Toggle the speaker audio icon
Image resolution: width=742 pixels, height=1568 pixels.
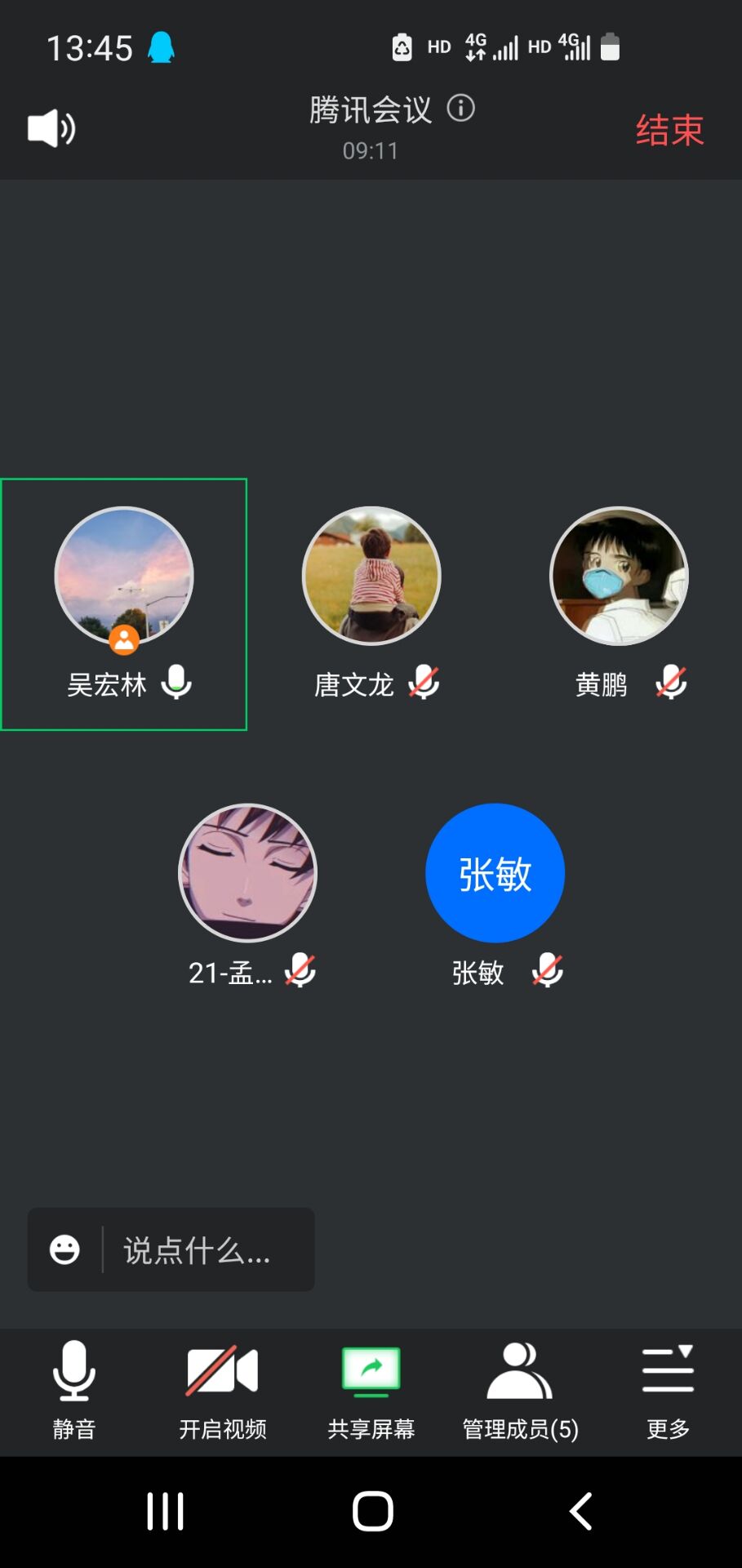tap(51, 128)
